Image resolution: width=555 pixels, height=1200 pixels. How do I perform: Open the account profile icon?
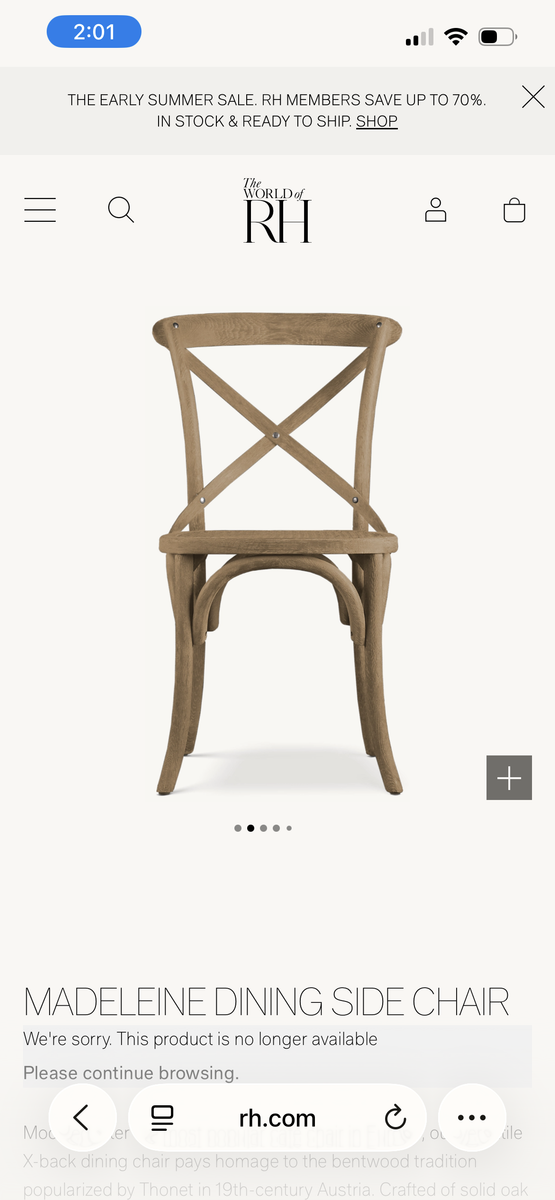[435, 210]
